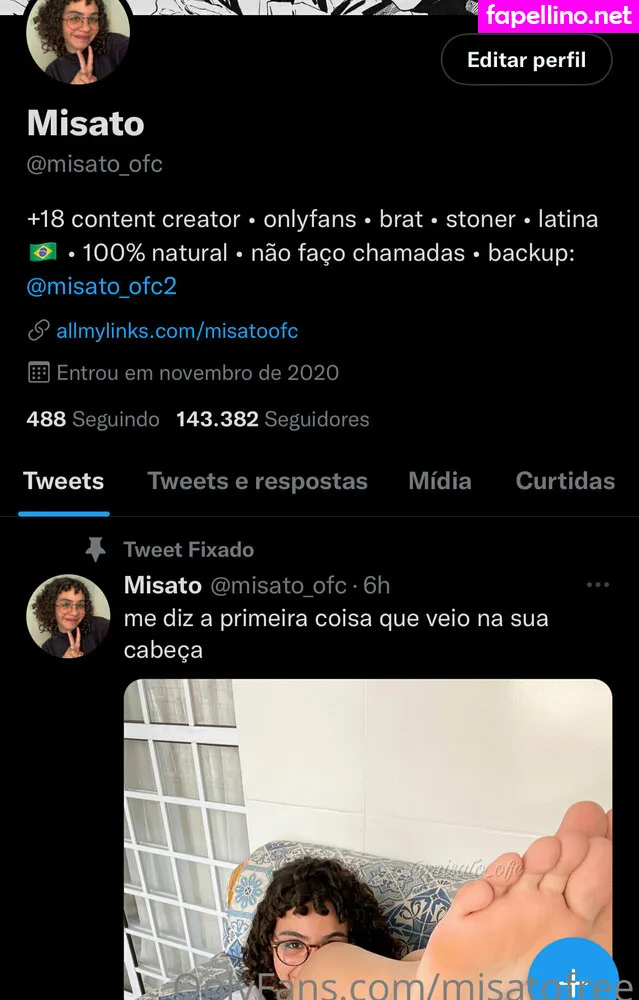Open the allmylinks.com/misatoofc link
Viewport: 639px width, 1000px height.
click(177, 331)
